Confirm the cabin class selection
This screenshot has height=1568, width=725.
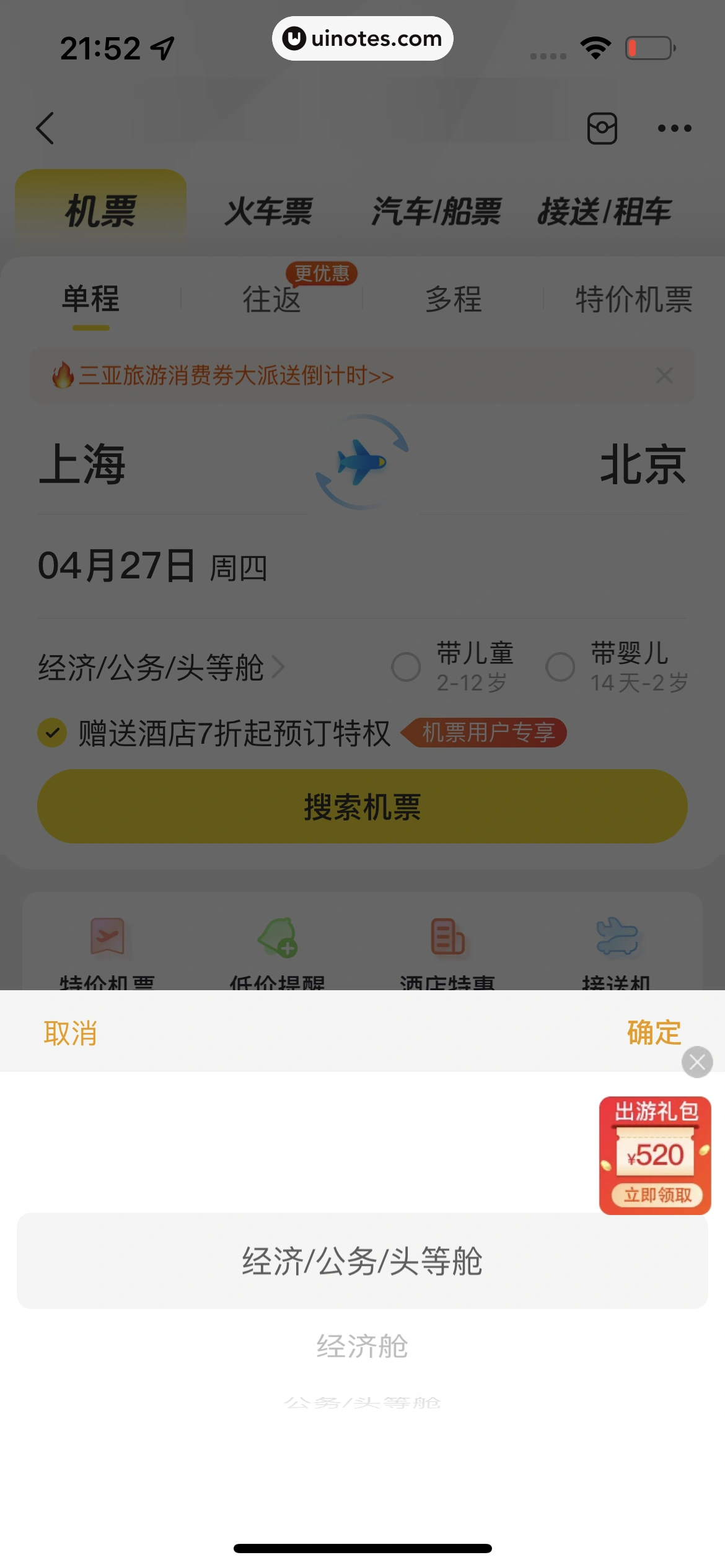pos(653,1032)
